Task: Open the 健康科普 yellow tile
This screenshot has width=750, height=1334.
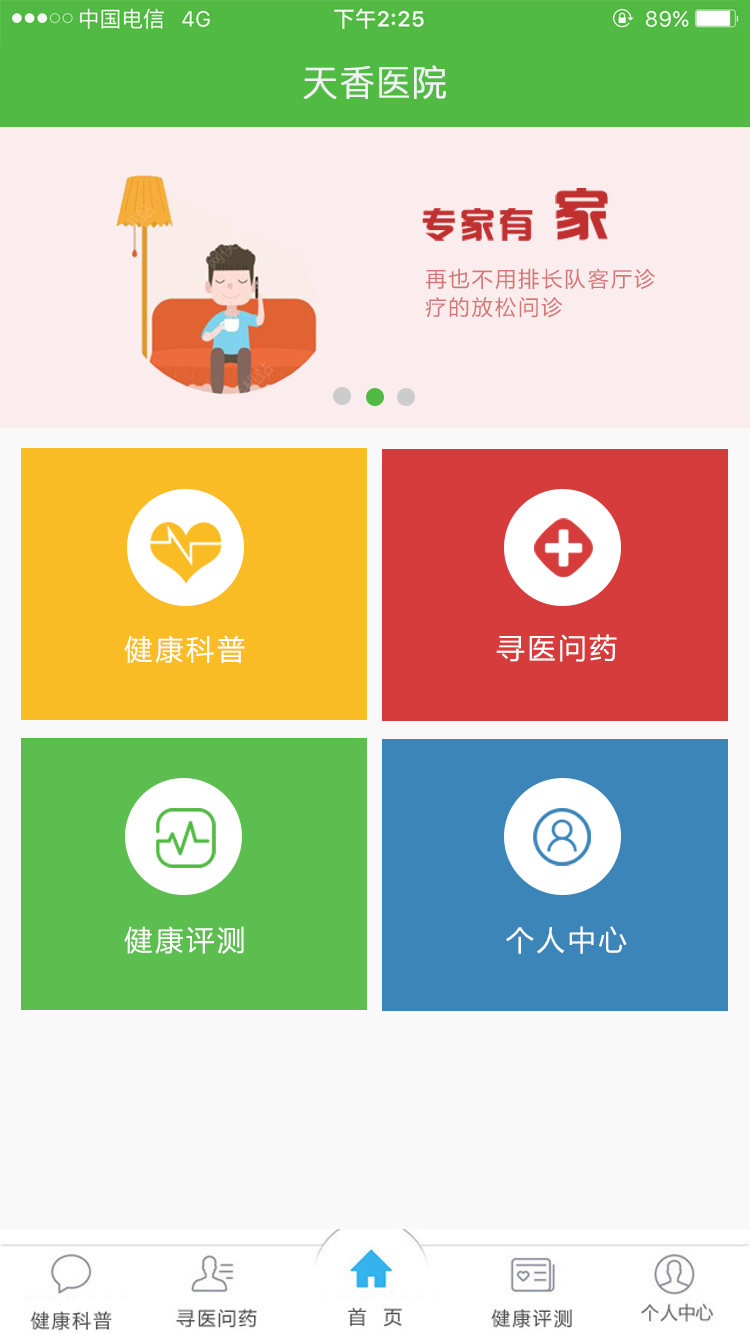Action: [x=194, y=584]
